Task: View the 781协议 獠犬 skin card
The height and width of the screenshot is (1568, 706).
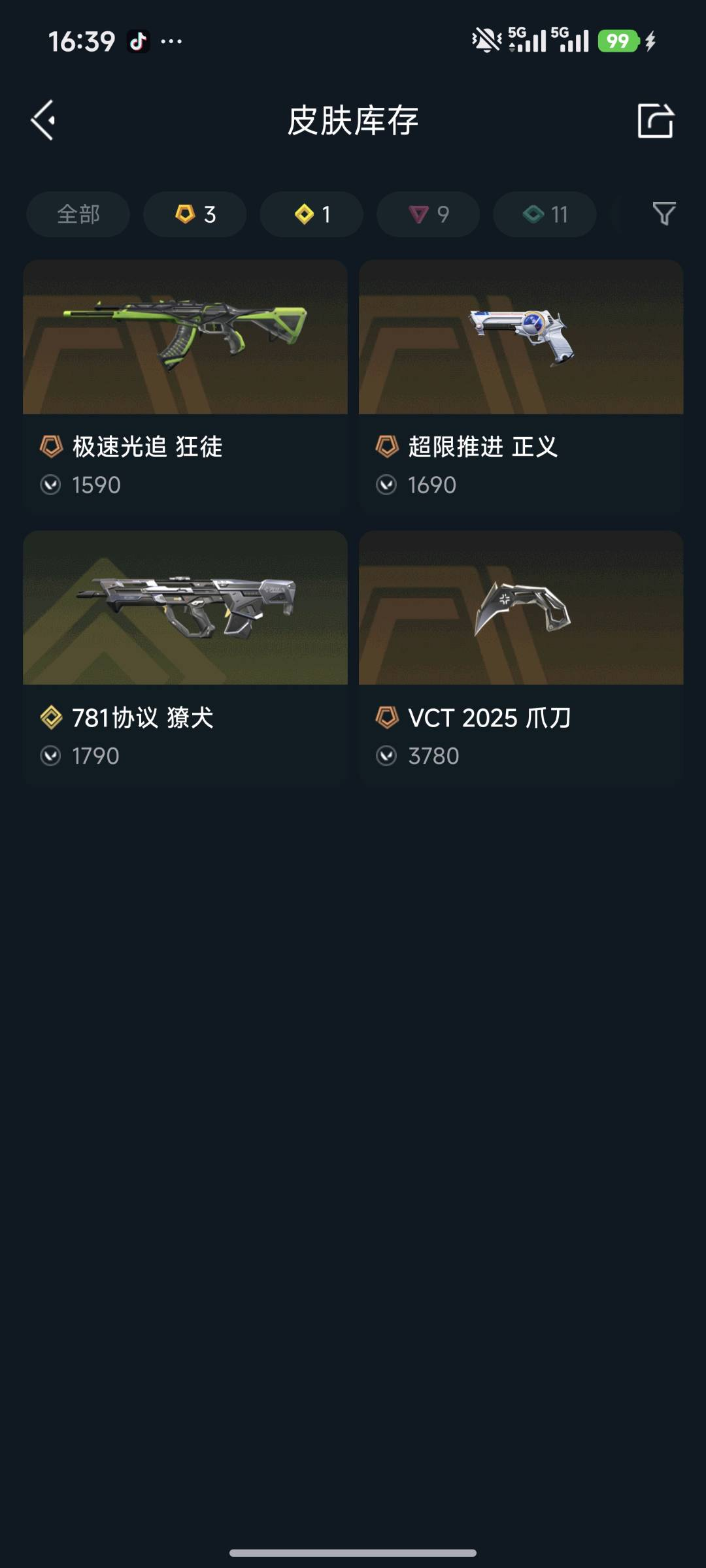Action: [185, 657]
